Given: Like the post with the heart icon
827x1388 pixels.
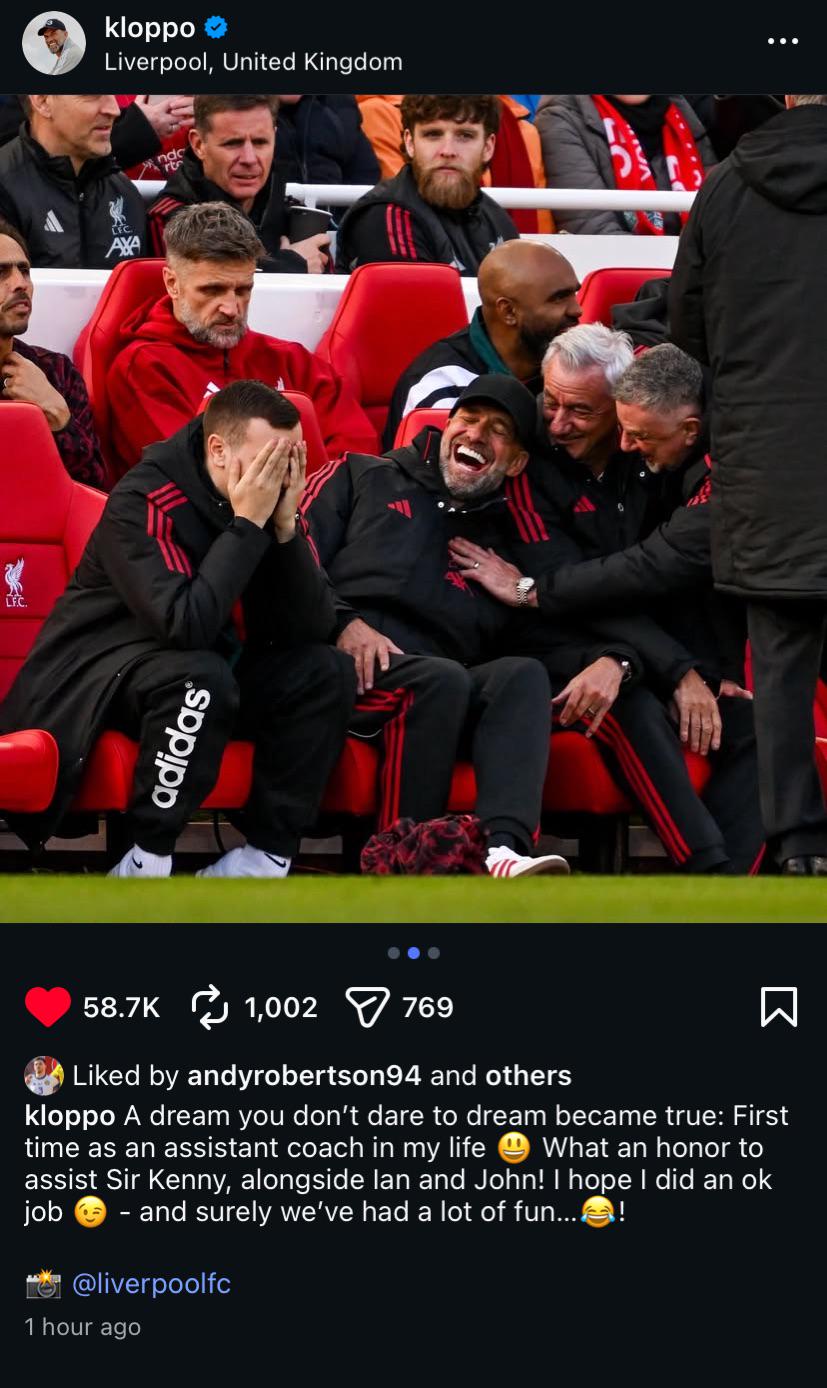Looking at the screenshot, I should pos(48,1007).
